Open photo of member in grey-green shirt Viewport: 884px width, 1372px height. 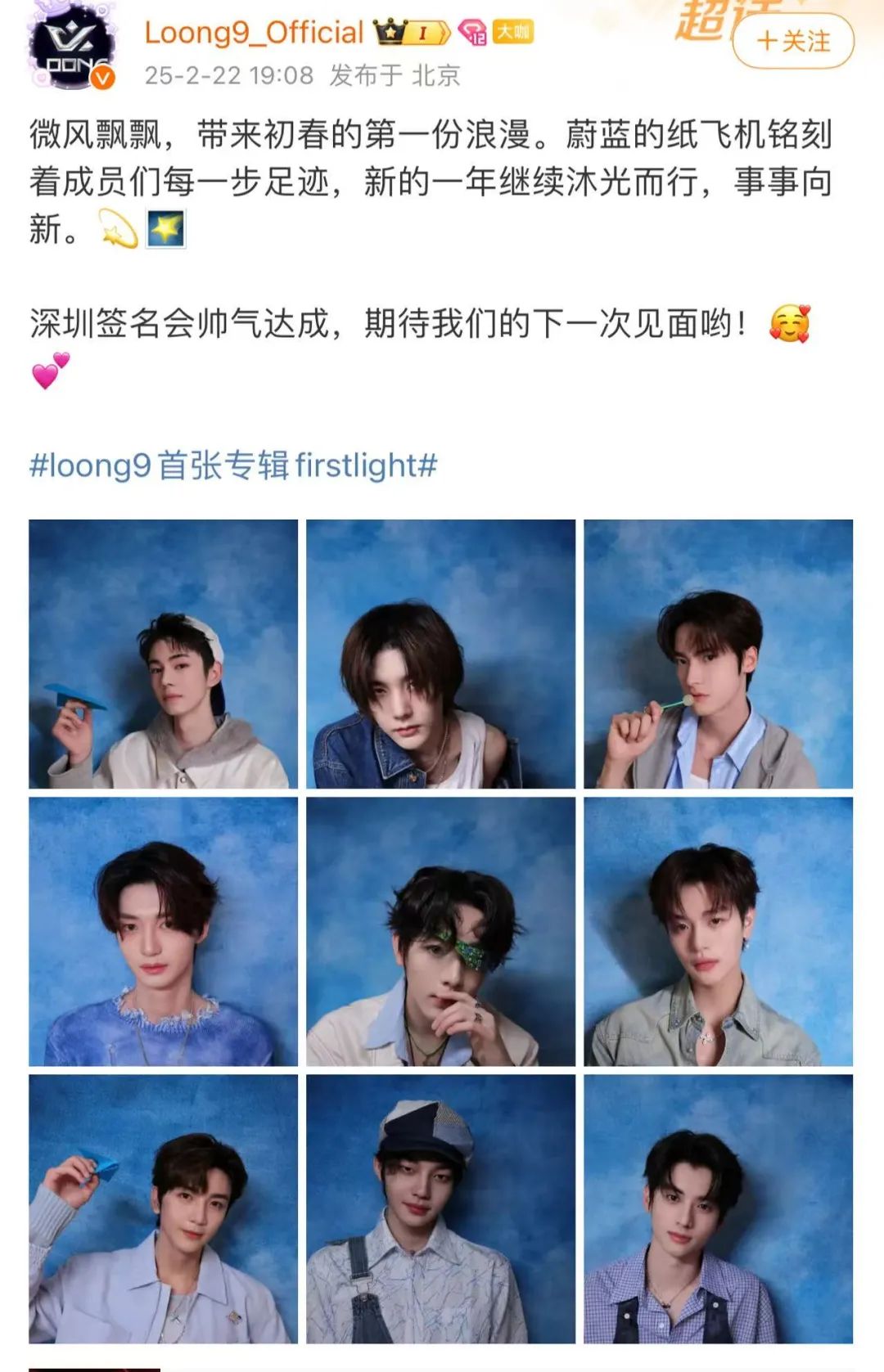point(718,931)
